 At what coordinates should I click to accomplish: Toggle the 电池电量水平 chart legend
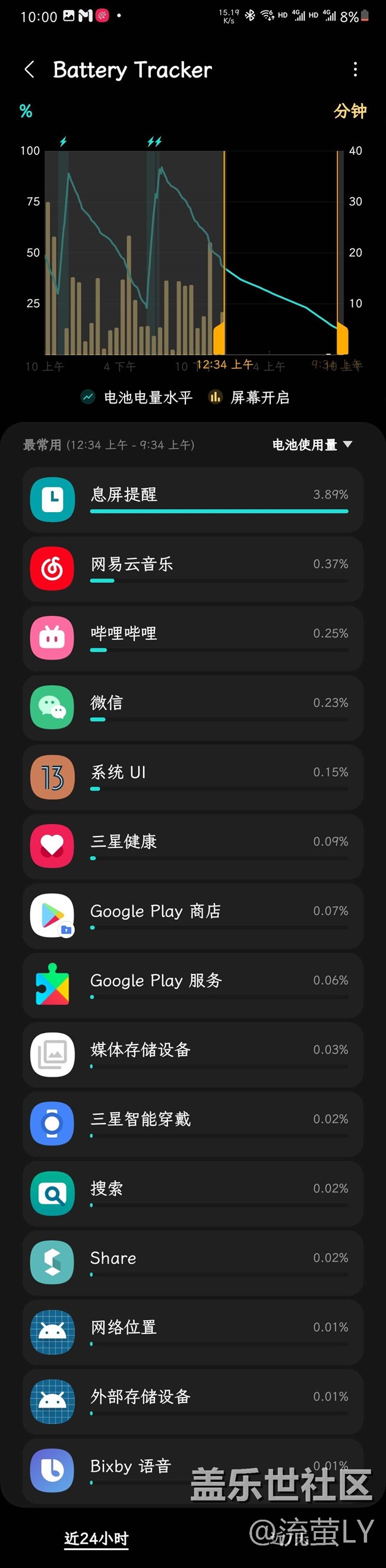(x=138, y=397)
